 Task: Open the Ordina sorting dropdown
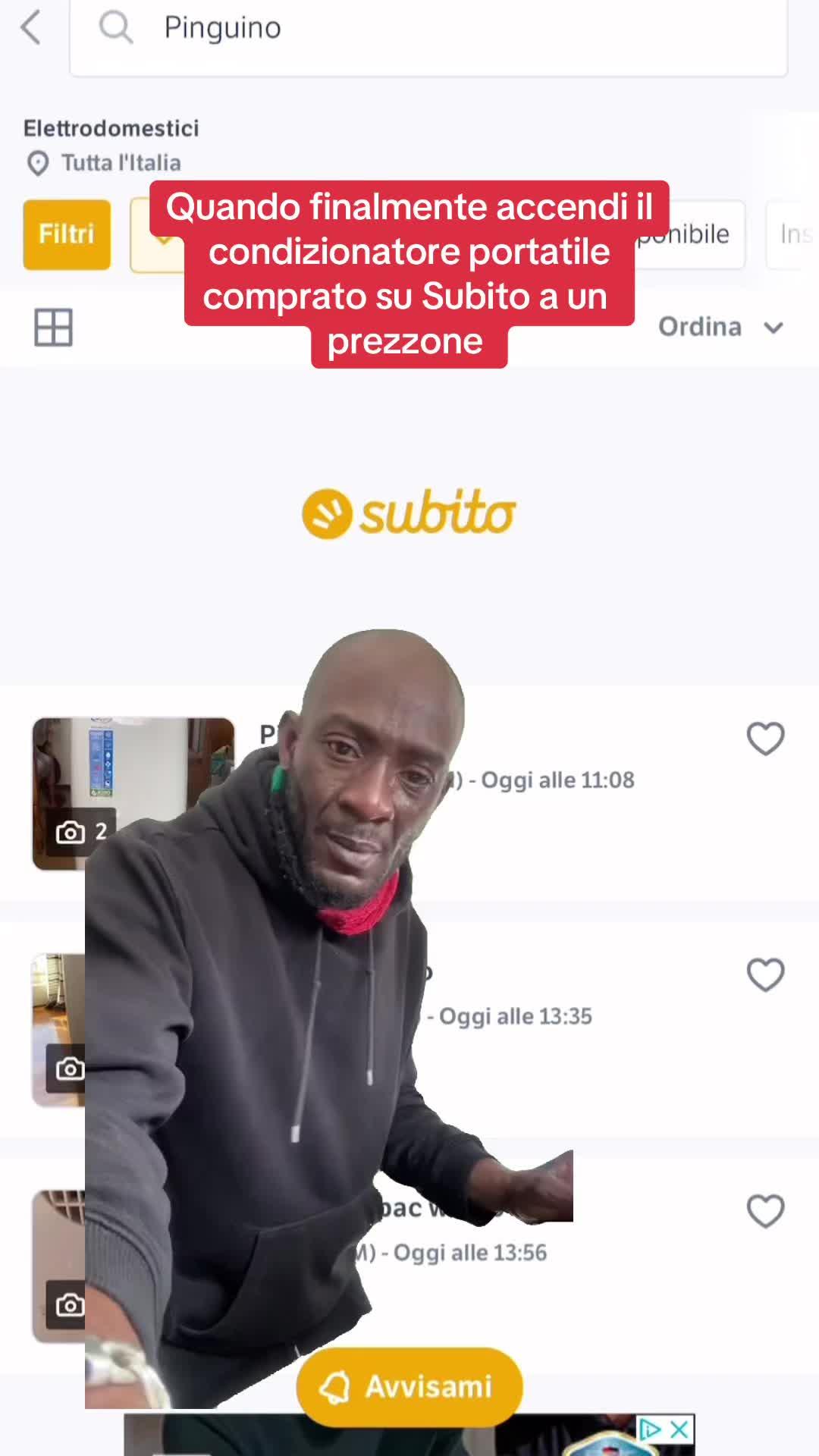click(x=719, y=328)
